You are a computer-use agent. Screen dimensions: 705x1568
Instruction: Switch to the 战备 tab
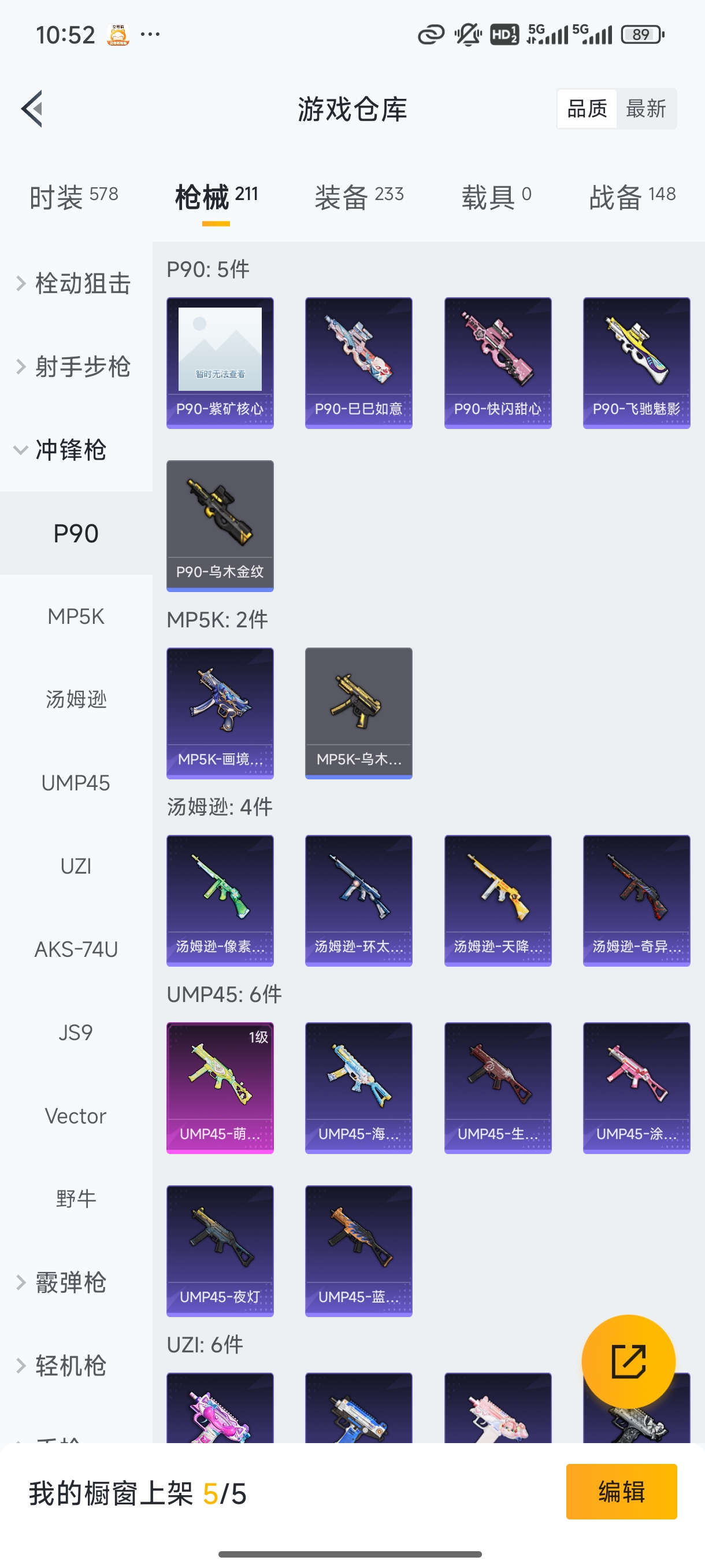pyautogui.click(x=632, y=197)
